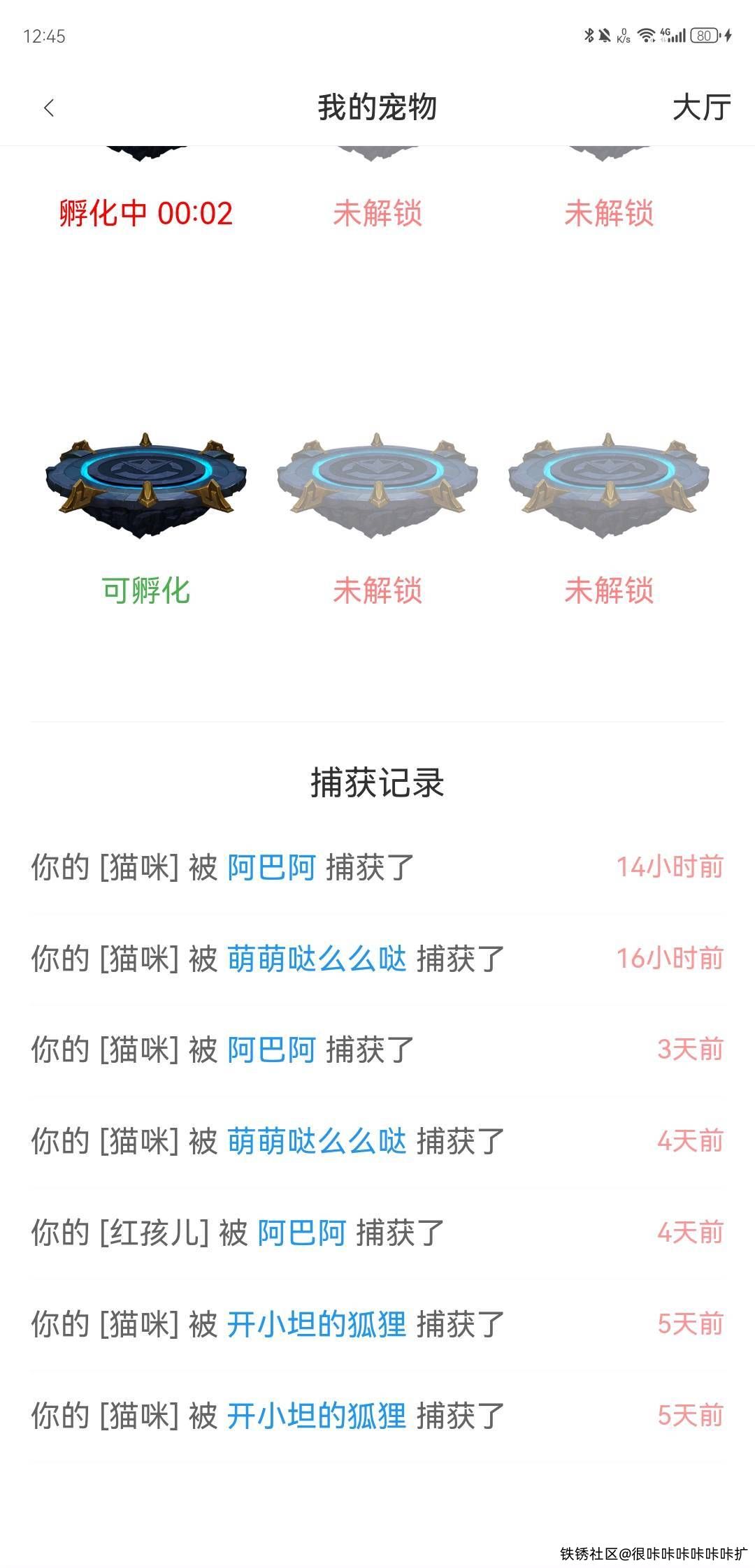The height and width of the screenshot is (1568, 755).
Task: Tap the 孵化中 00:02 hatching slot
Action: (145, 212)
